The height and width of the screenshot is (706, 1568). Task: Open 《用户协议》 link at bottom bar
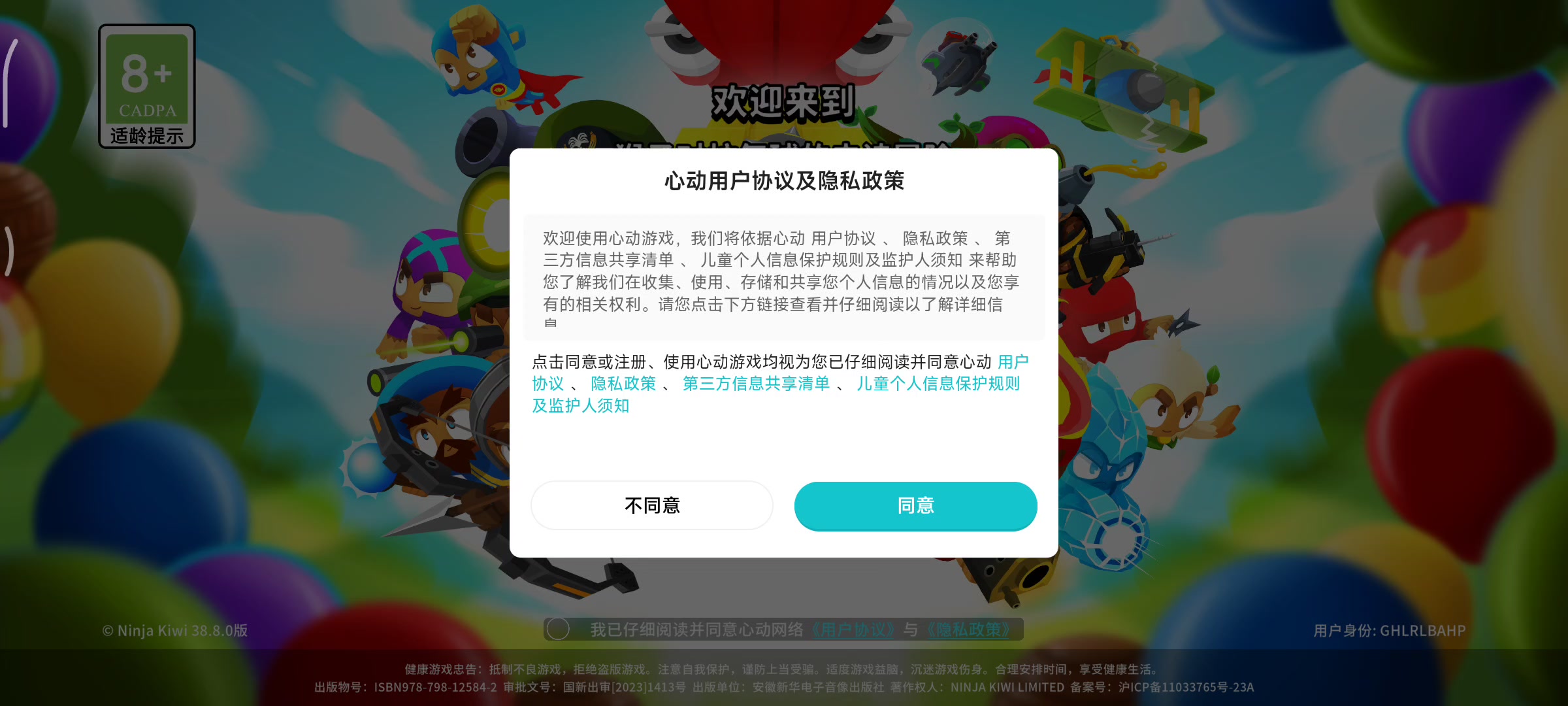[x=853, y=630]
